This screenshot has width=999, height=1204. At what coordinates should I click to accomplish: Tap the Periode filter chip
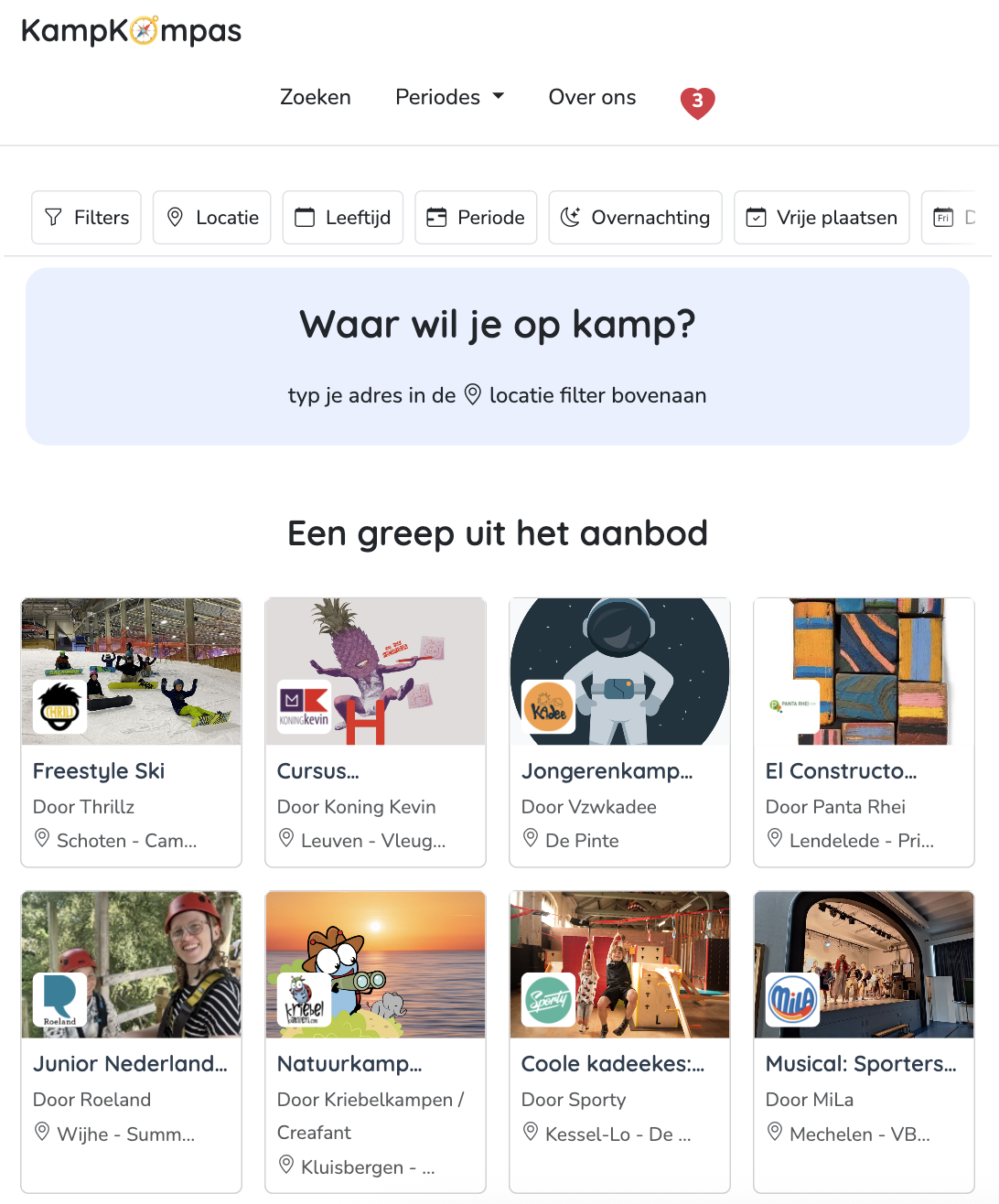pyautogui.click(x=476, y=218)
